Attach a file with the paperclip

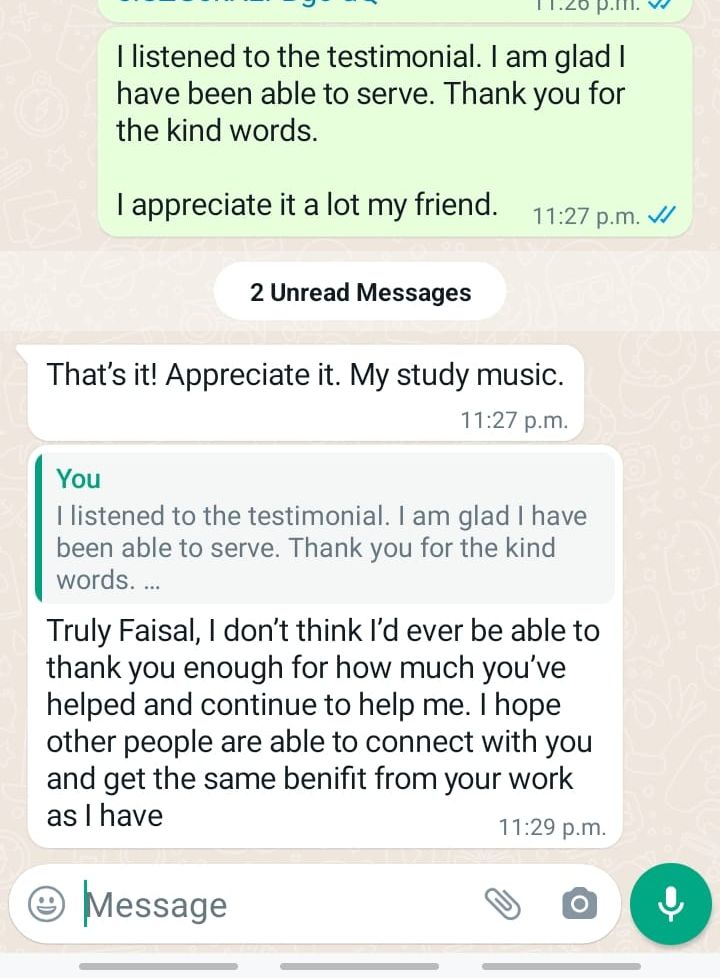point(502,904)
